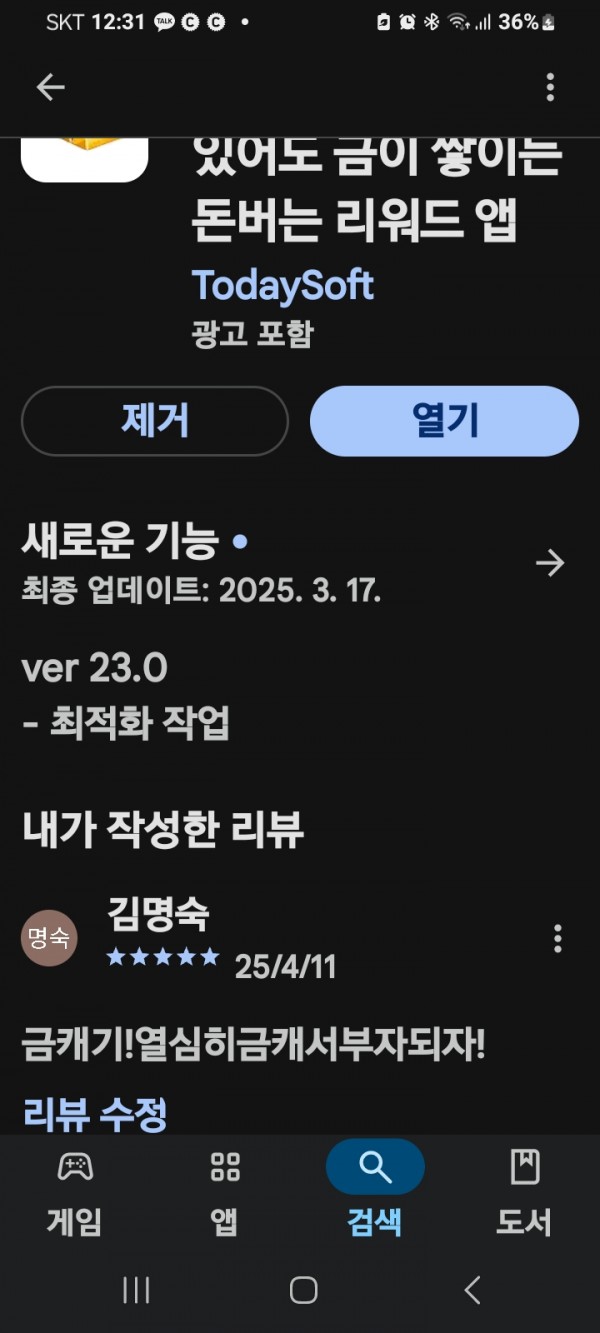The width and height of the screenshot is (600, 1333).
Task: Go back using the top arrow
Action: pyautogui.click(x=50, y=88)
